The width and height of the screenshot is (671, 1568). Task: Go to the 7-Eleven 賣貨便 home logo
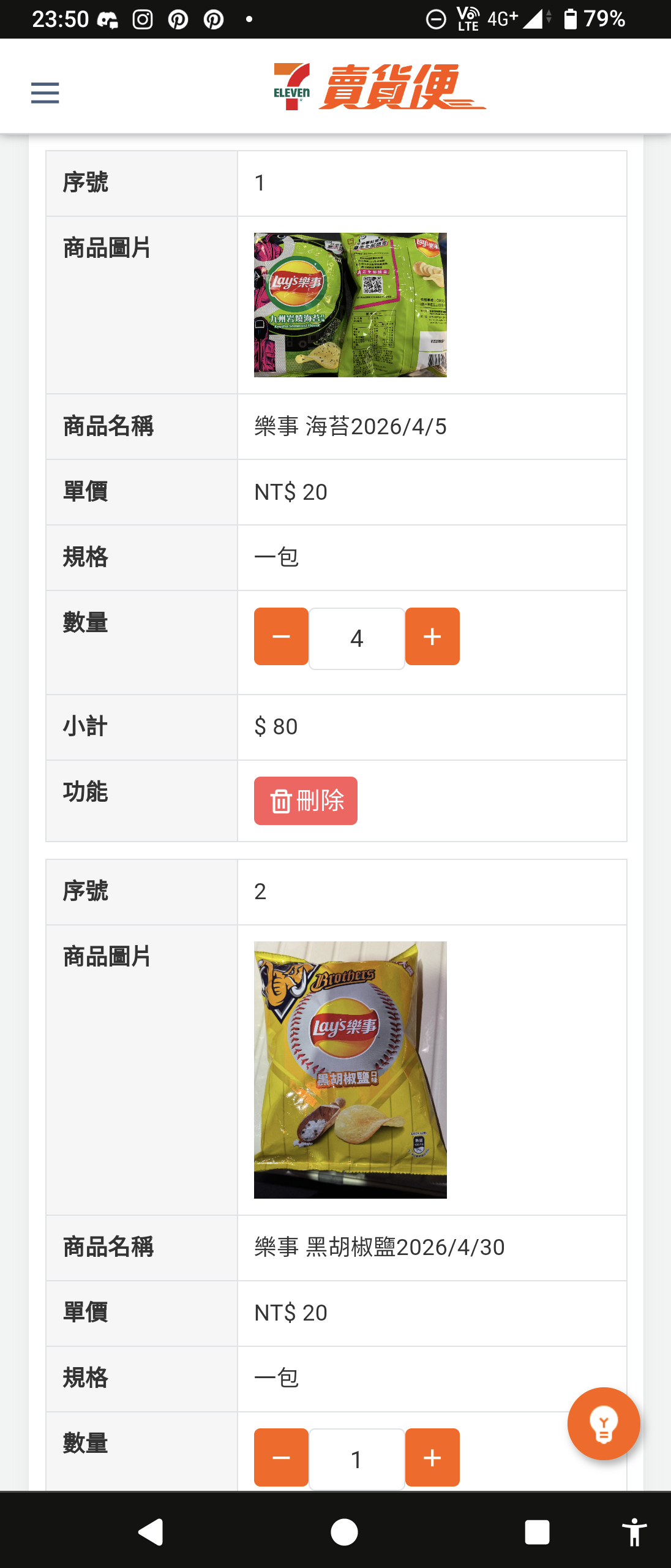pos(380,87)
